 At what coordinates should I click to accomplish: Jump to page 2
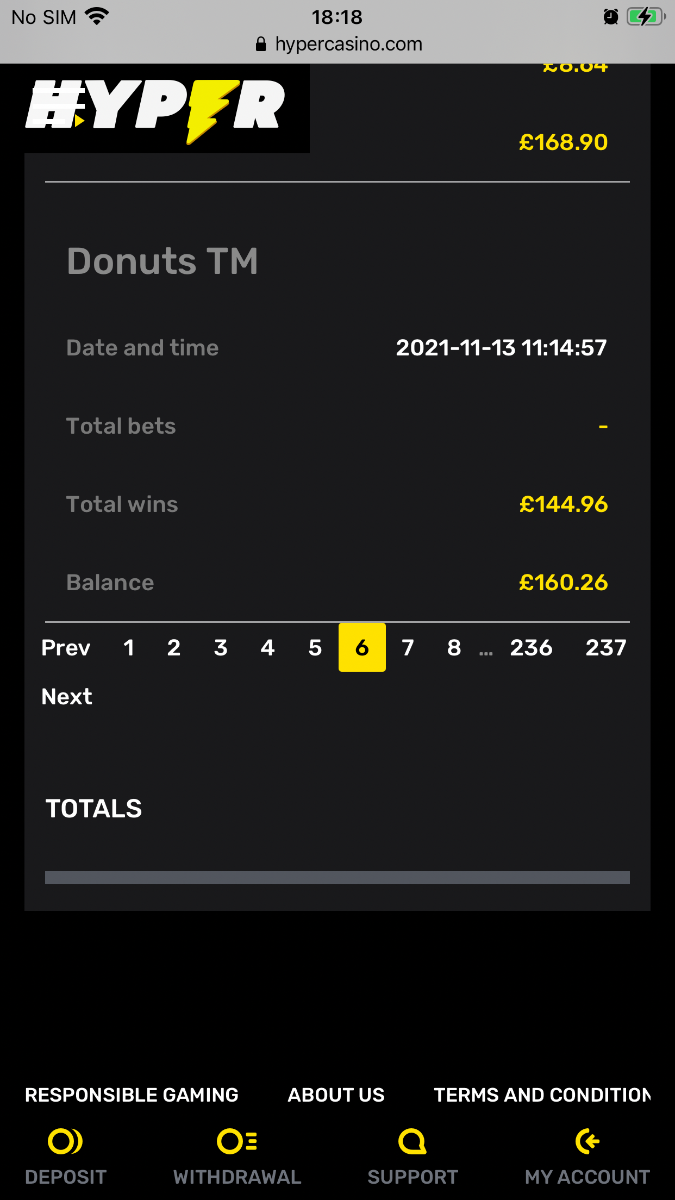coord(174,648)
